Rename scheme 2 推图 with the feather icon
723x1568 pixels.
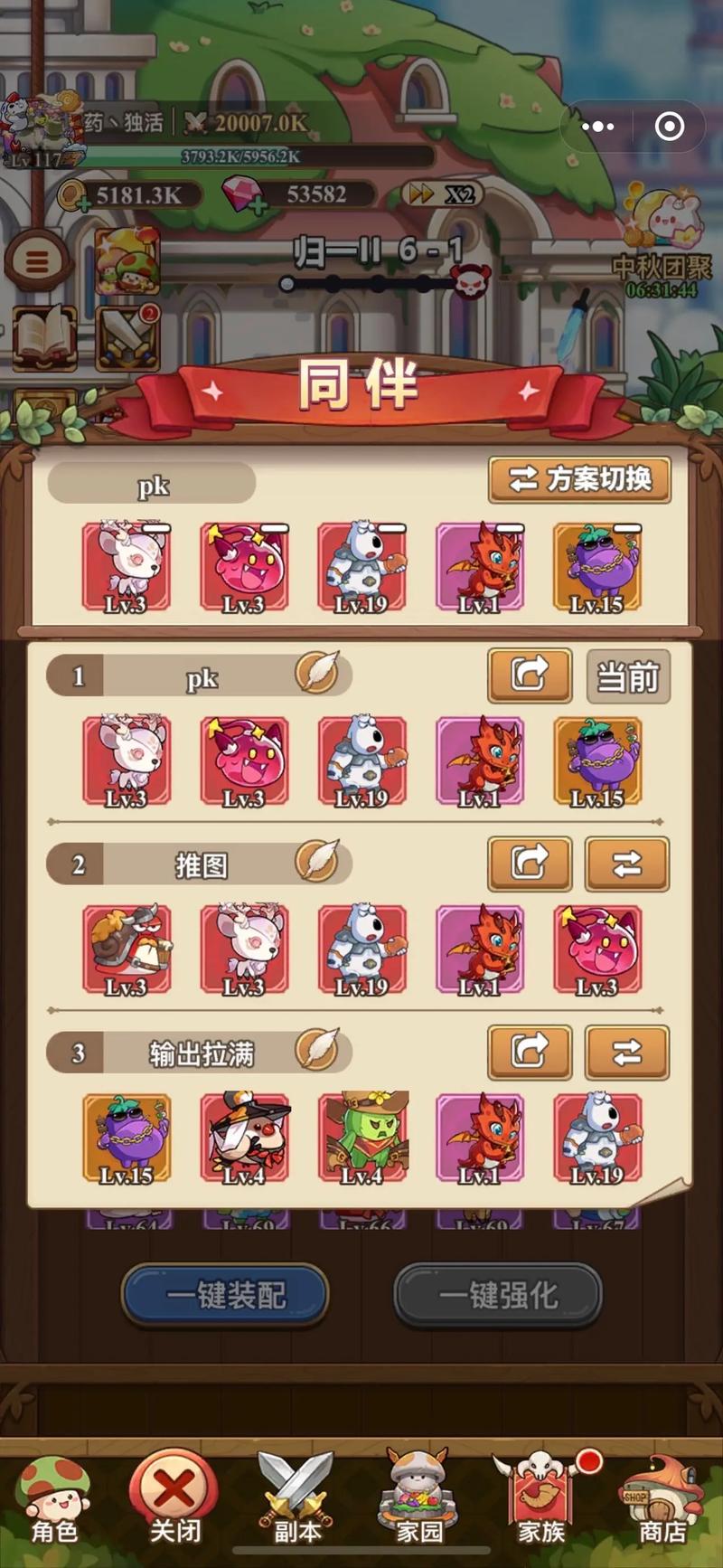[x=317, y=861]
